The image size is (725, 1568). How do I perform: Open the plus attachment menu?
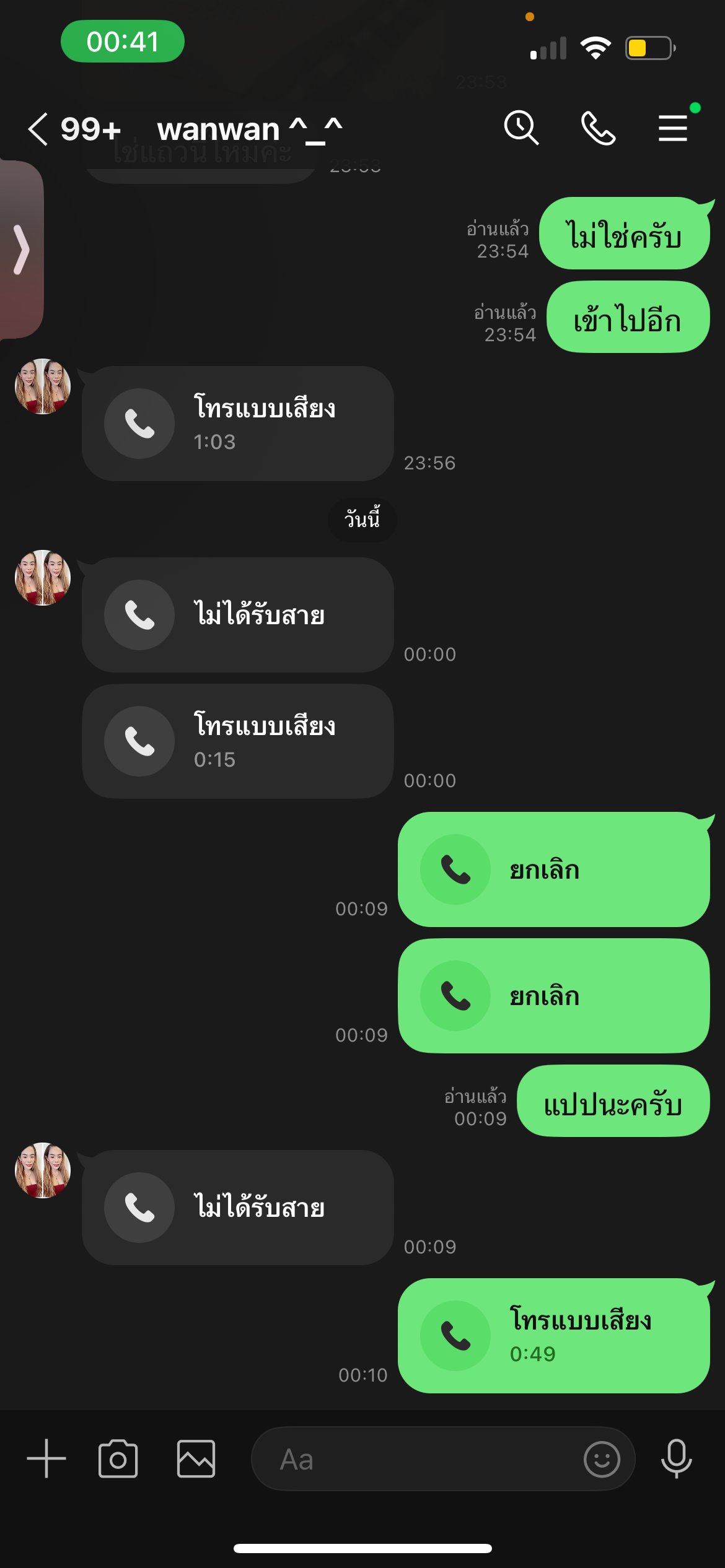tap(46, 1458)
